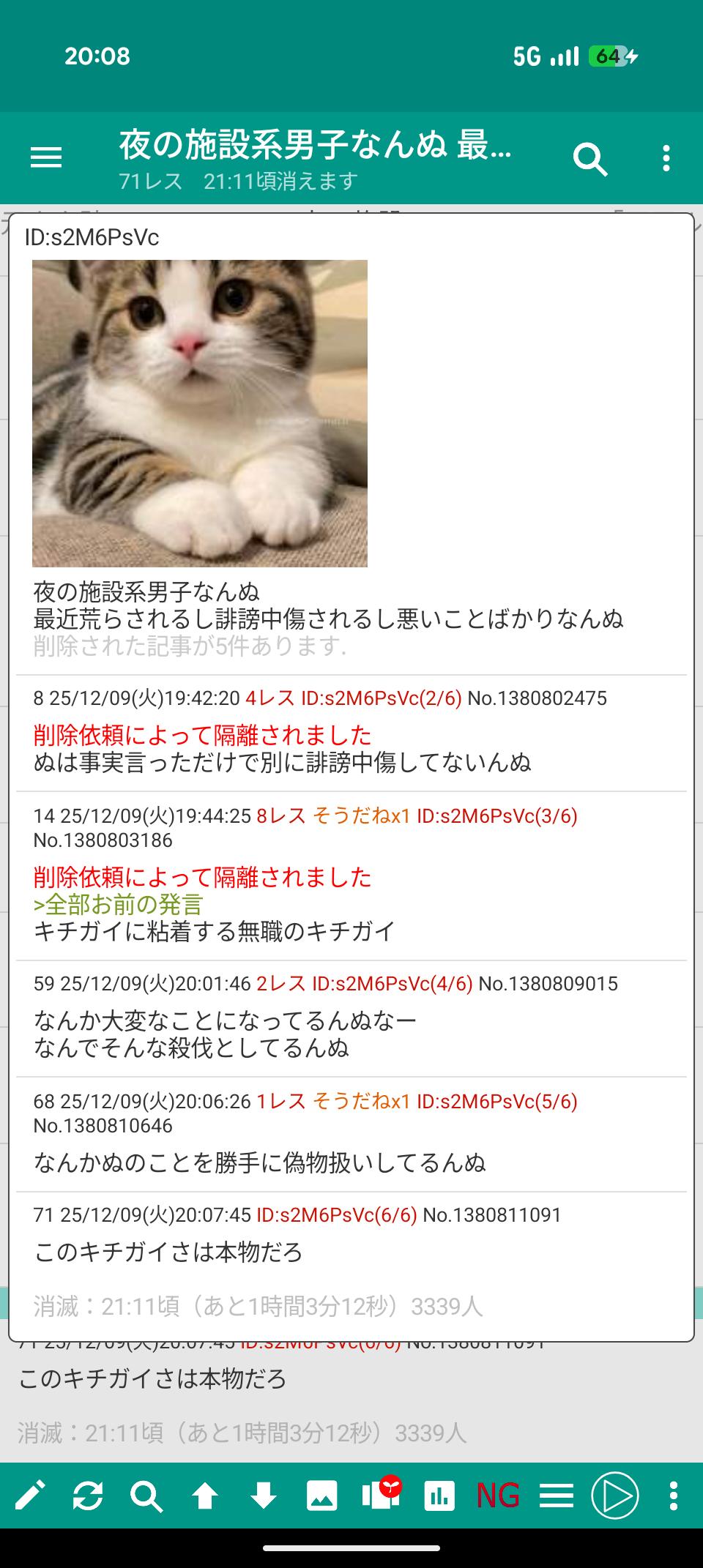703x1568 pixels.
Task: Open the NG word settings
Action: click(x=498, y=1496)
